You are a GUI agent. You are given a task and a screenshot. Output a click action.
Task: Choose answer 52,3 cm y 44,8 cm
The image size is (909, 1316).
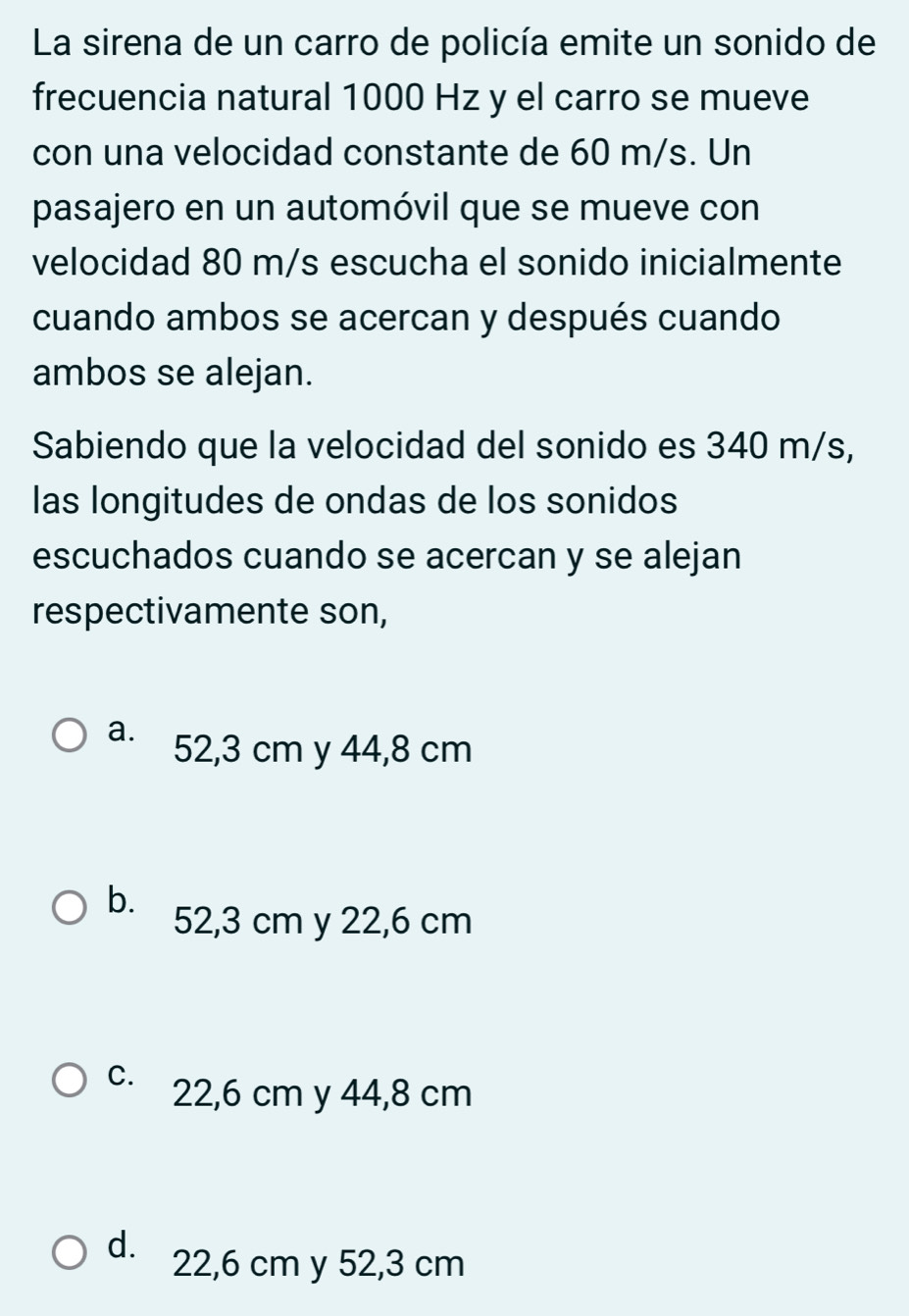pyautogui.click(x=322, y=750)
